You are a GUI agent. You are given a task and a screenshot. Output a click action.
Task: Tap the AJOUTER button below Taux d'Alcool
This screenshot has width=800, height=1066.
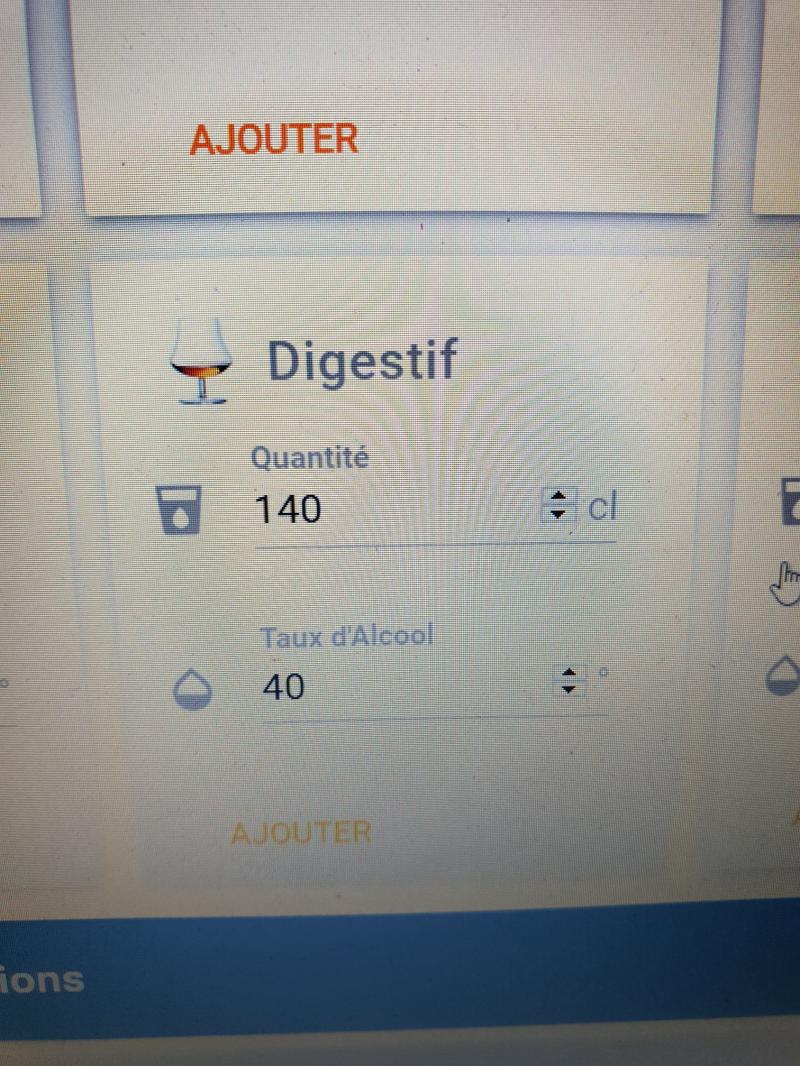click(301, 832)
